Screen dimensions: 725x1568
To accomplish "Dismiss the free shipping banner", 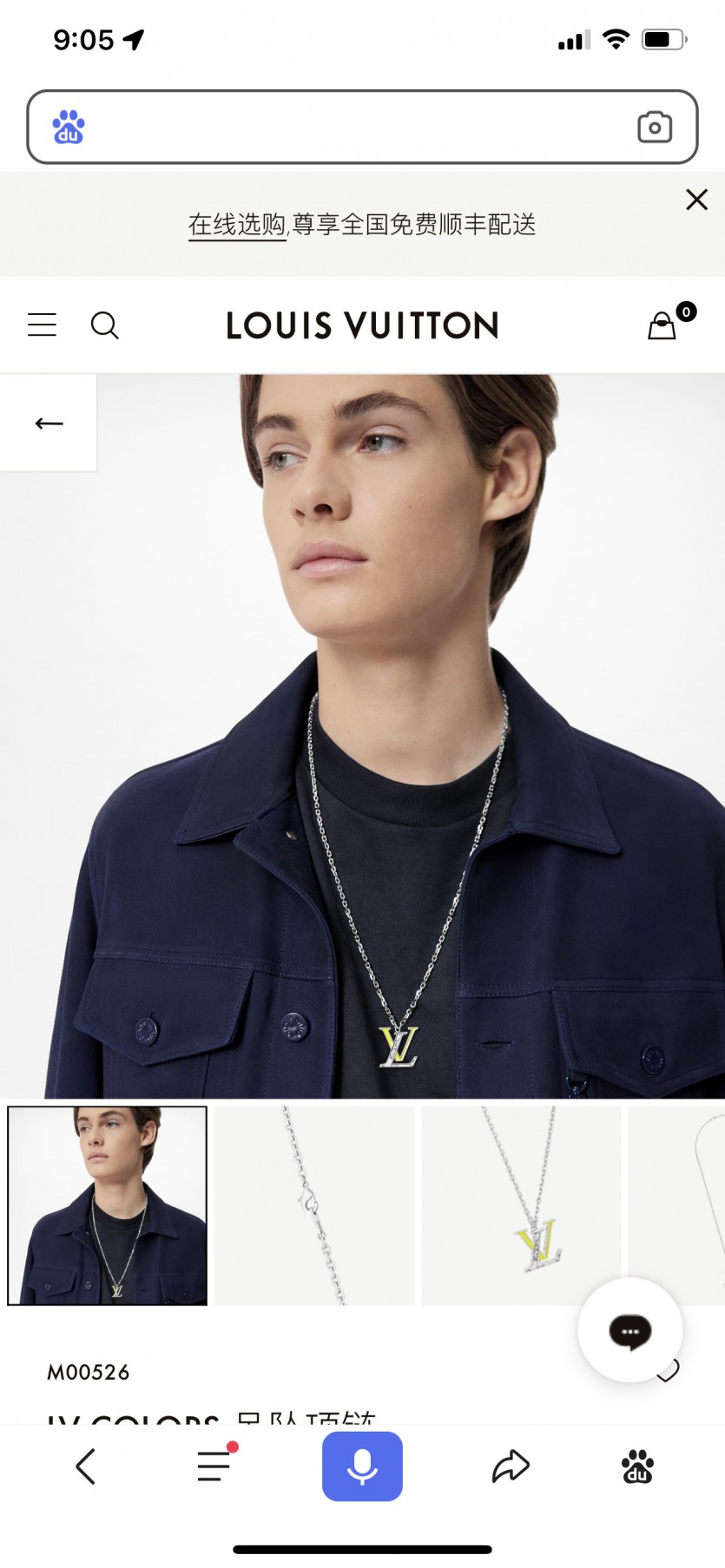I will click(696, 200).
